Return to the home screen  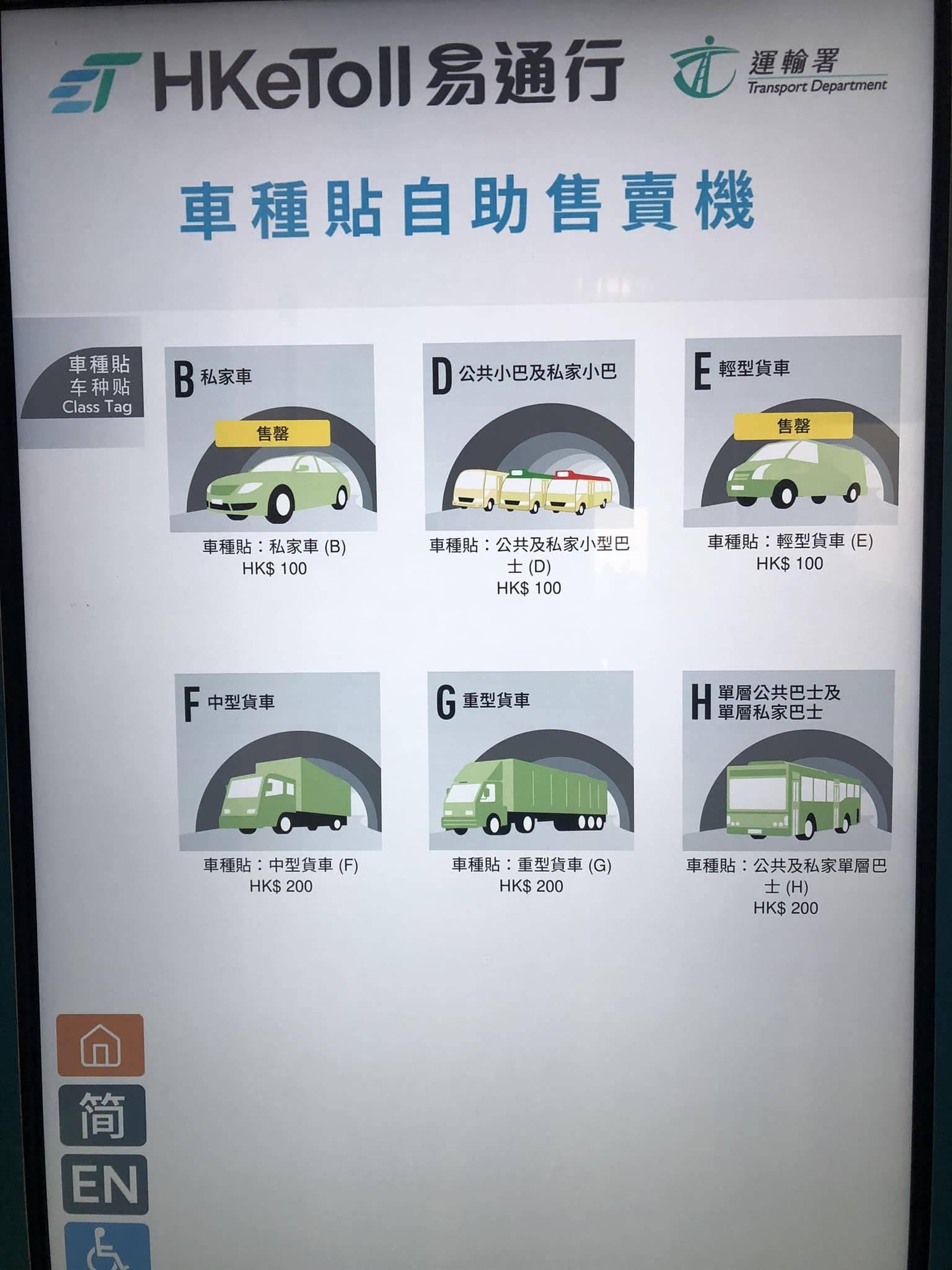[x=101, y=1046]
